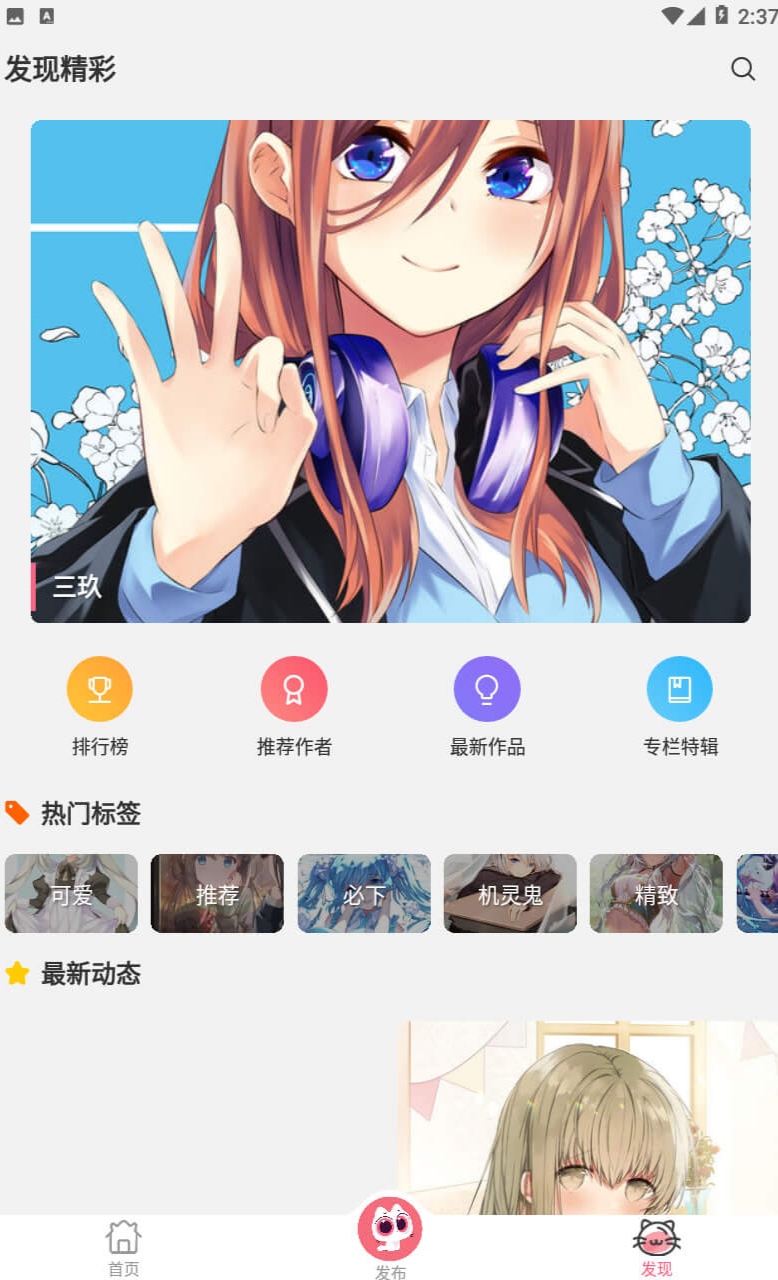Select the 机灵鬼 tag

point(510,894)
